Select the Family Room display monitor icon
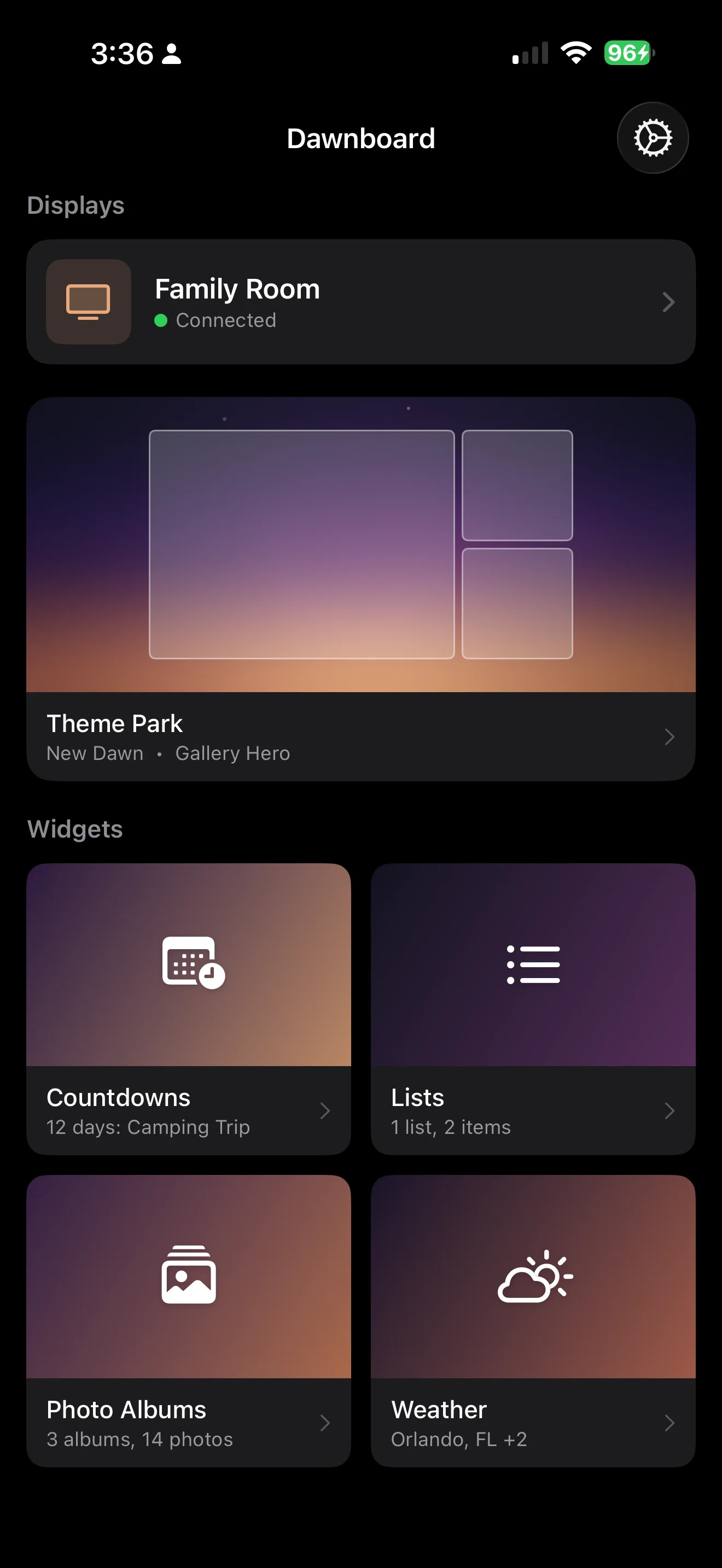Image resolution: width=722 pixels, height=1568 pixels. 88,302
